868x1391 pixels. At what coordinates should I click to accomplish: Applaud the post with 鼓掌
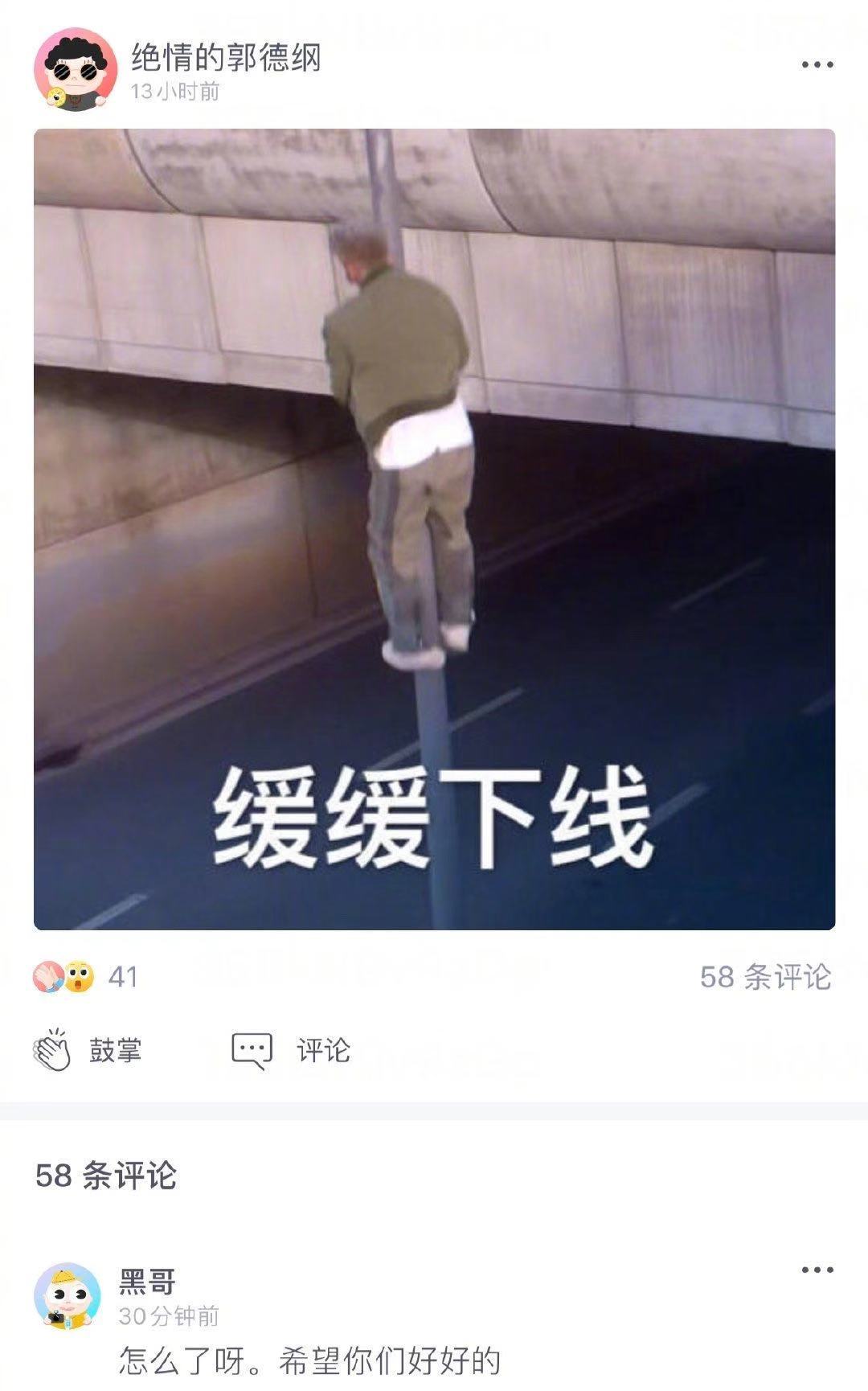click(x=88, y=1050)
